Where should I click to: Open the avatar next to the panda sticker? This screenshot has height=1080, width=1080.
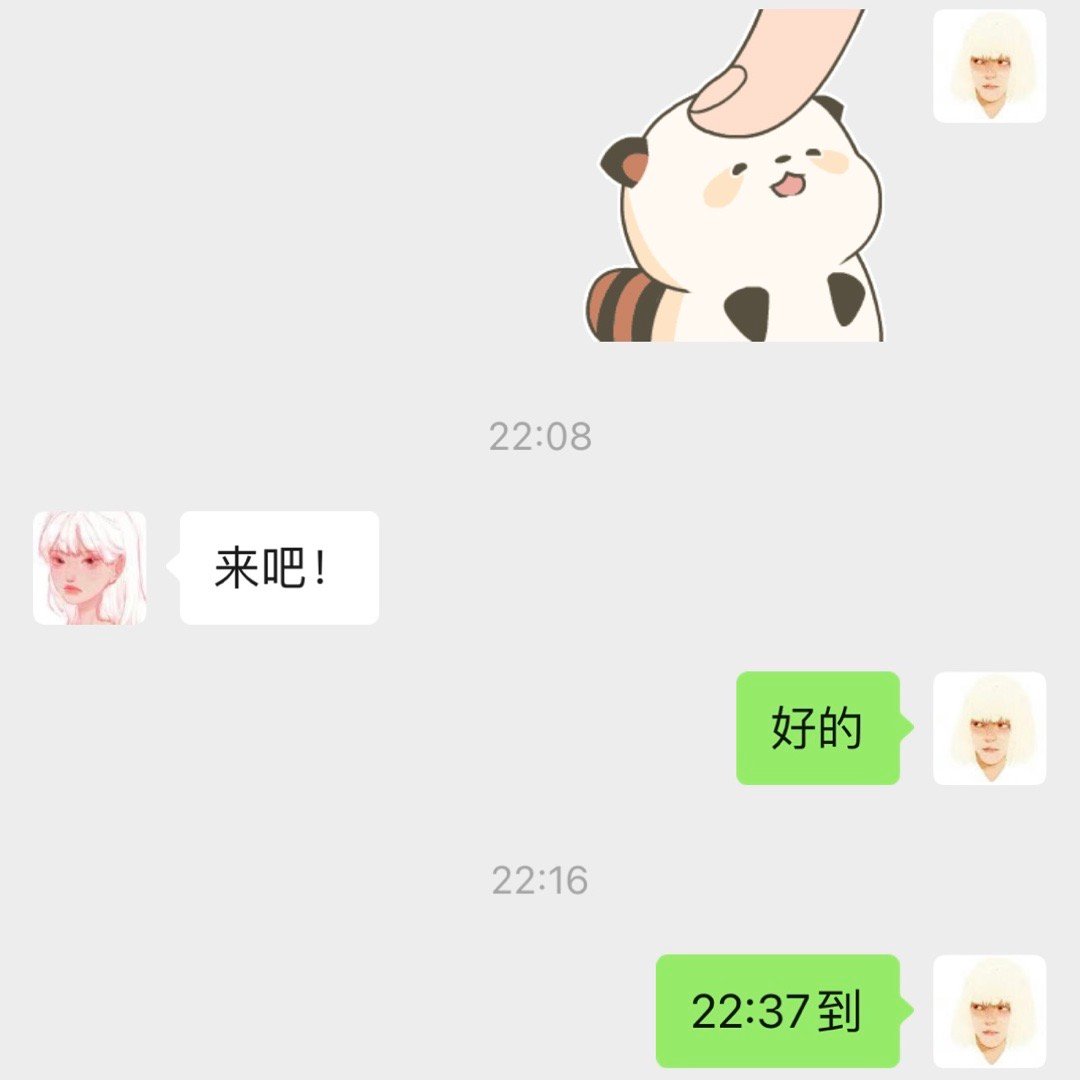[x=989, y=66]
